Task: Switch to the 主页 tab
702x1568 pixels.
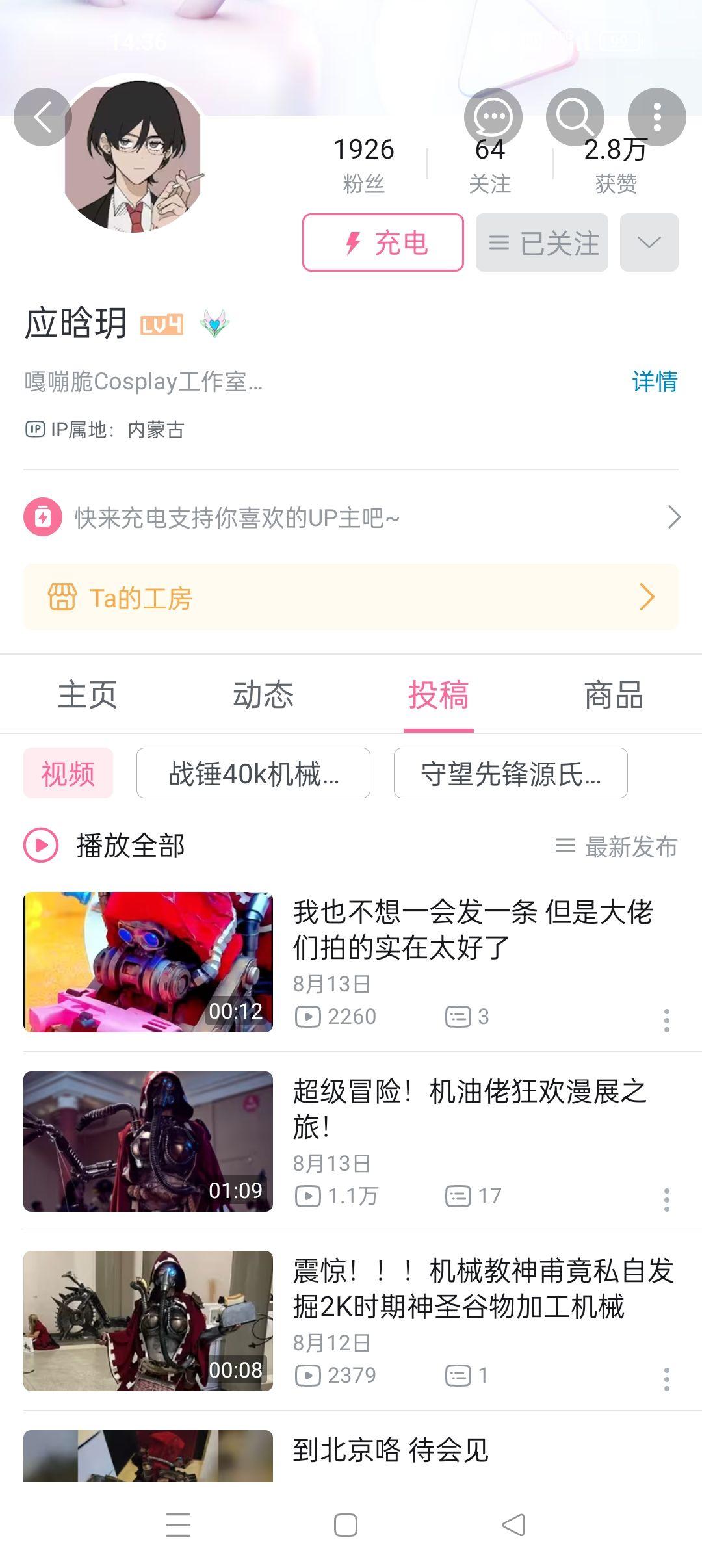Action: 87,694
